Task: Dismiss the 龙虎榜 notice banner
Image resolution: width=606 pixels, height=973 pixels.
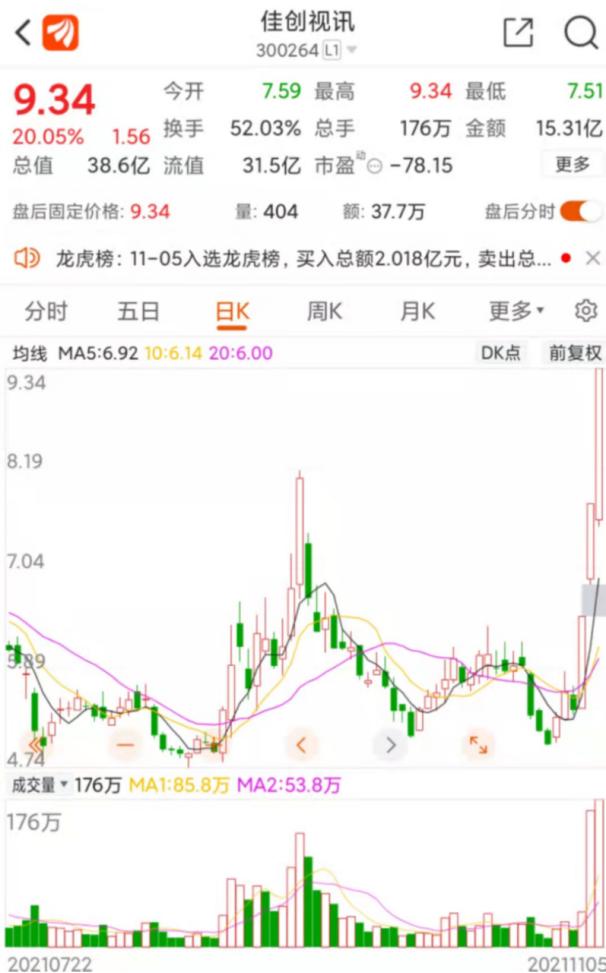Action: click(592, 258)
